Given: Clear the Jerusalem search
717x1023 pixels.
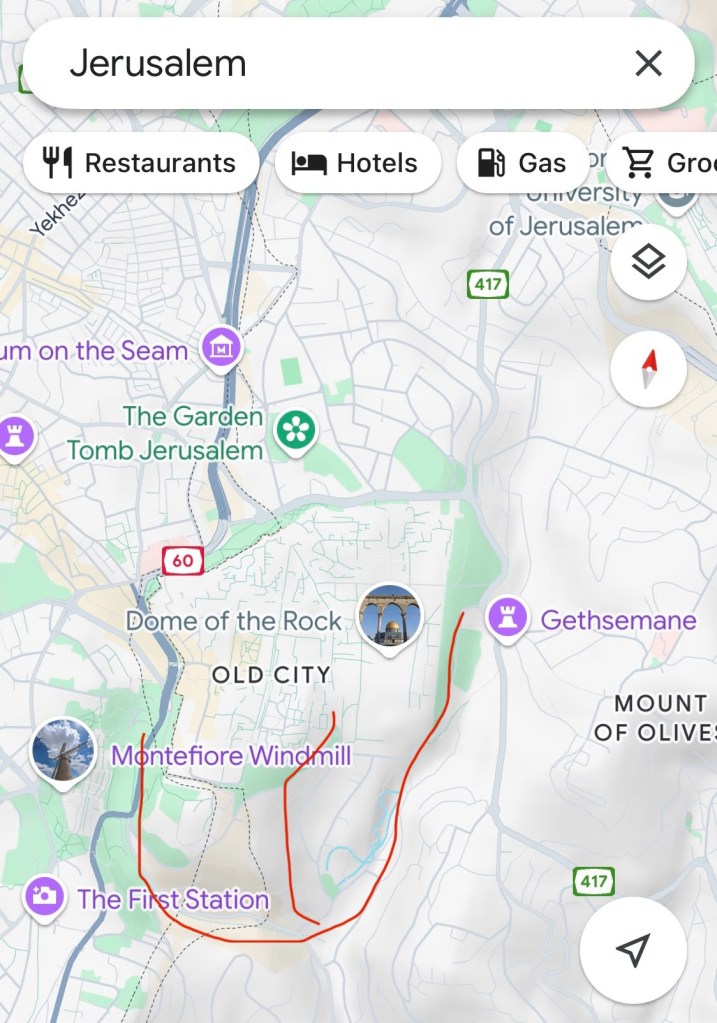Looking at the screenshot, I should tap(648, 64).
